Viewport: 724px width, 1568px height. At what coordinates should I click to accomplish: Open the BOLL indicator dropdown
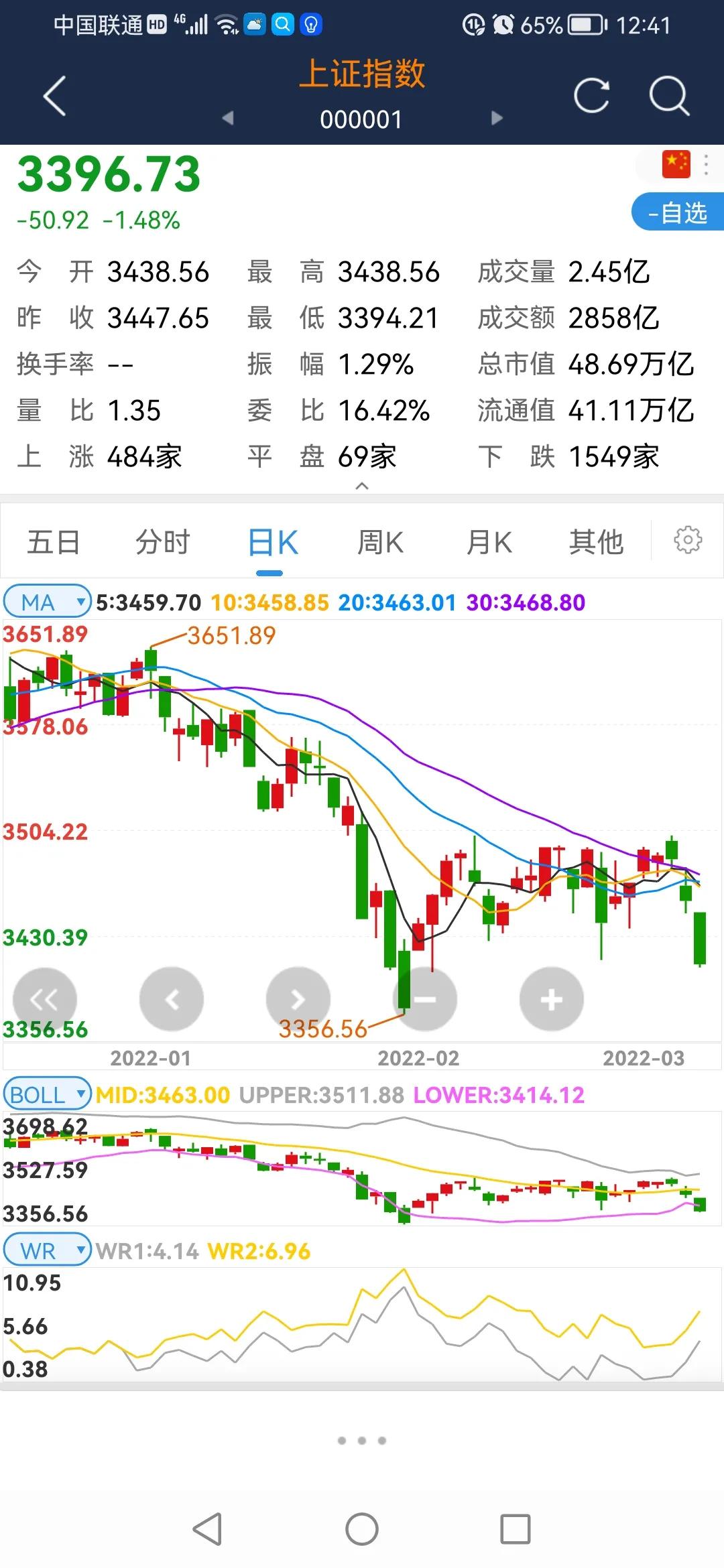tap(46, 1094)
